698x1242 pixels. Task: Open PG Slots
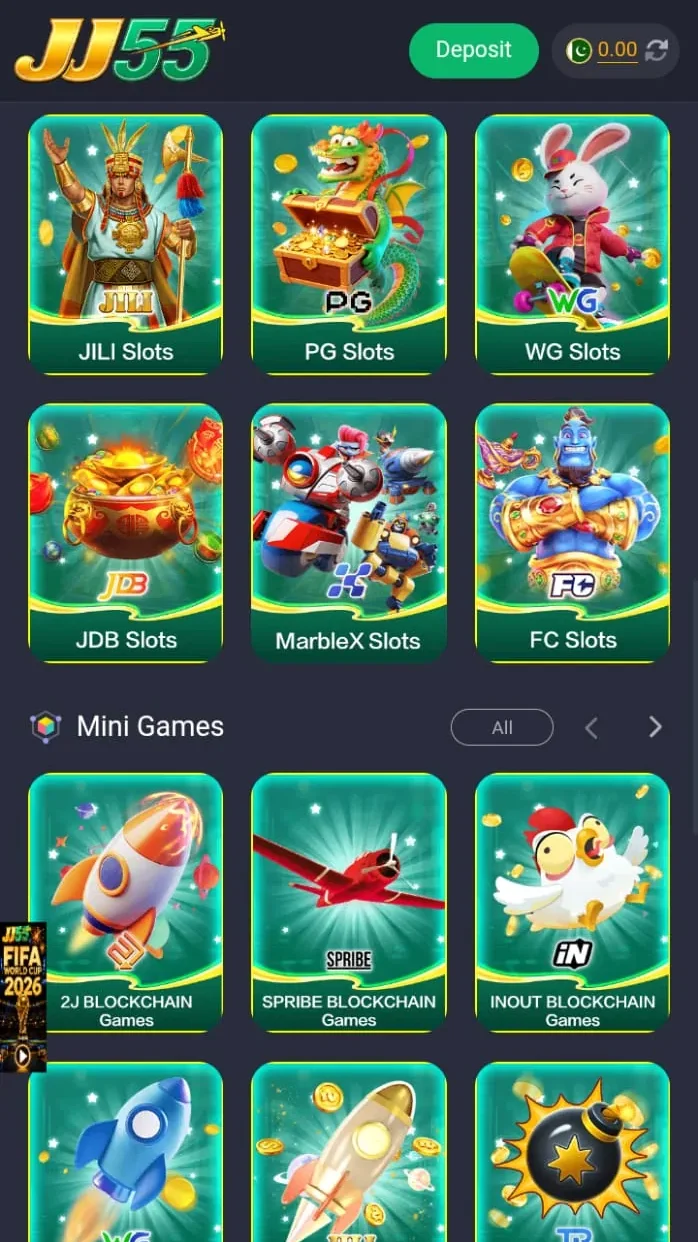pyautogui.click(x=349, y=245)
